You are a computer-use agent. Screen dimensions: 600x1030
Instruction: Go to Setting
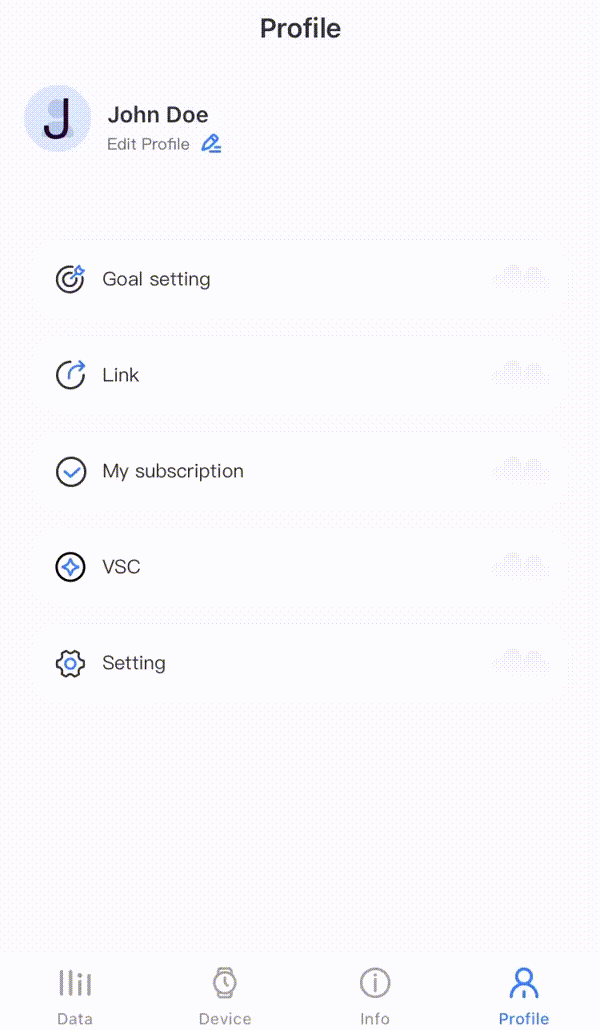coord(300,663)
